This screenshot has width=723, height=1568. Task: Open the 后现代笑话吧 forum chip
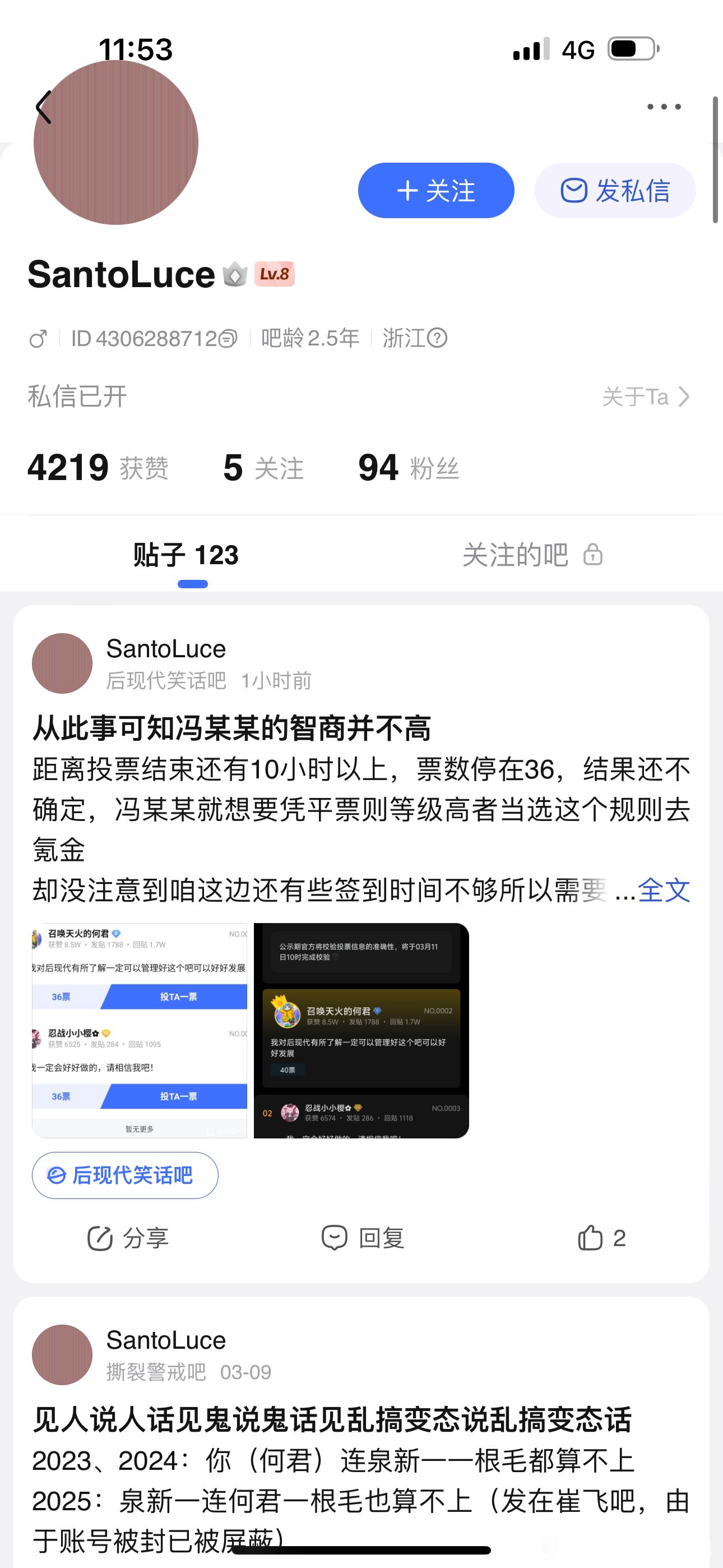pos(125,1175)
